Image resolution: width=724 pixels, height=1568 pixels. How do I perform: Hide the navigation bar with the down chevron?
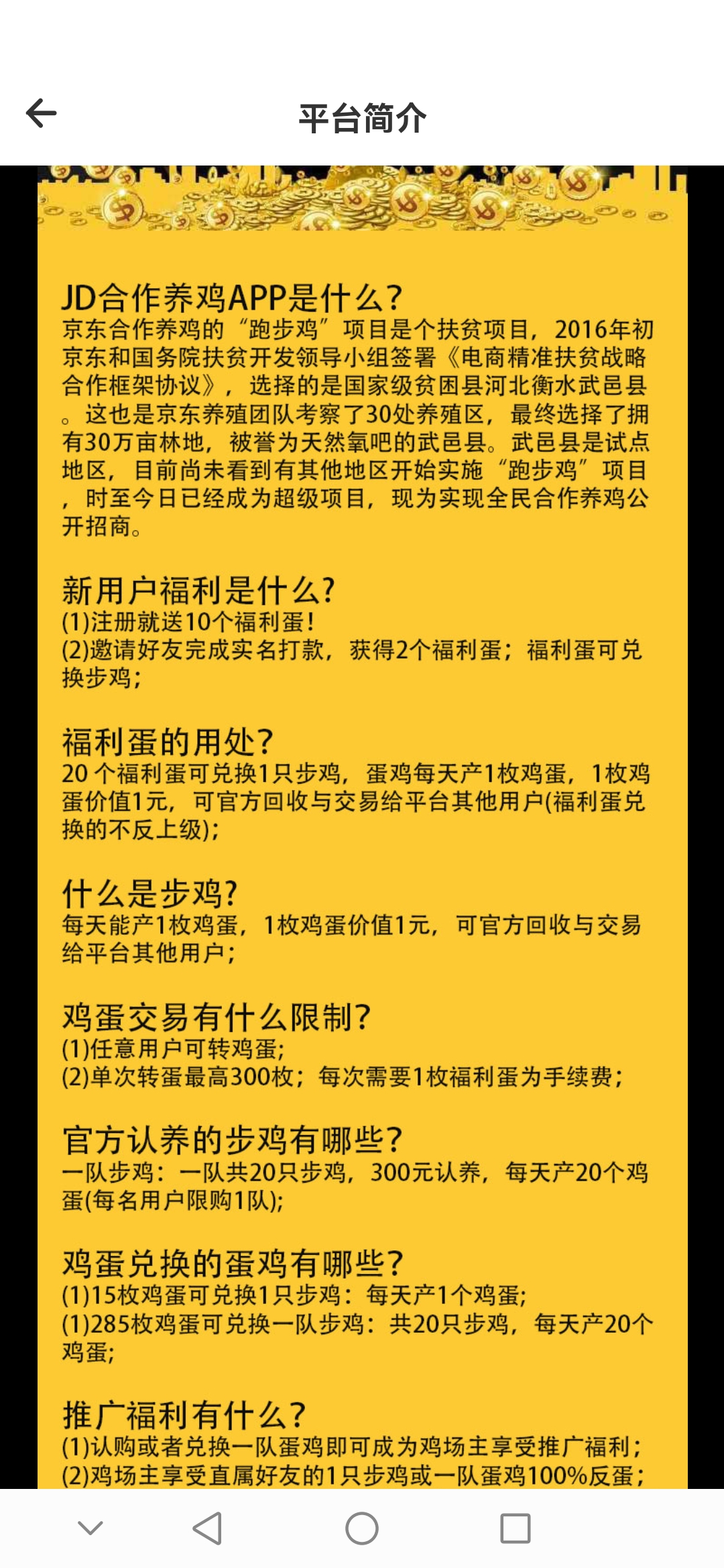coord(90,1528)
